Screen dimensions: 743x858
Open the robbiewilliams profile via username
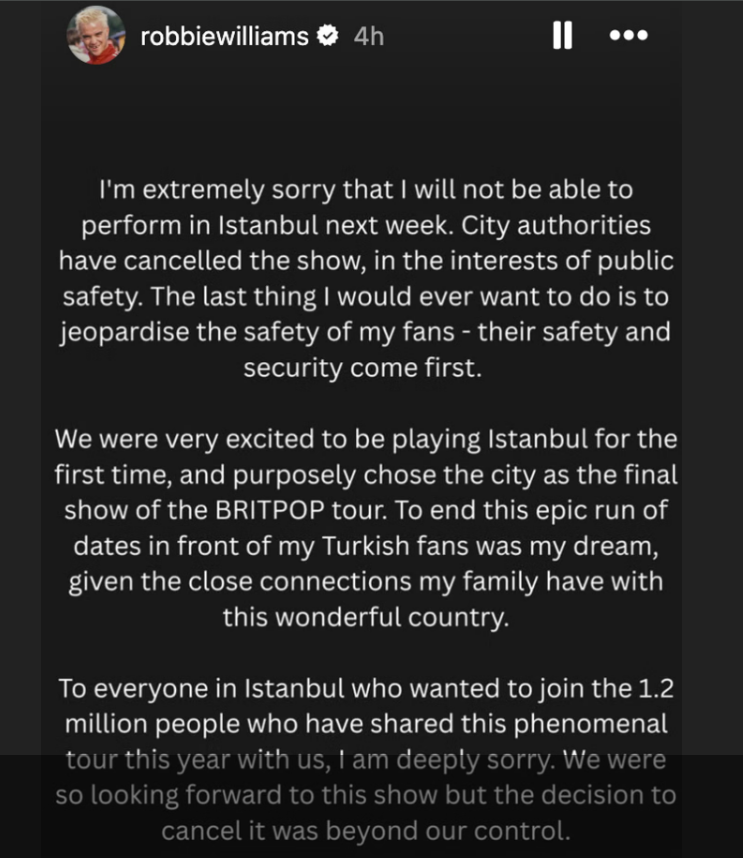pos(224,36)
